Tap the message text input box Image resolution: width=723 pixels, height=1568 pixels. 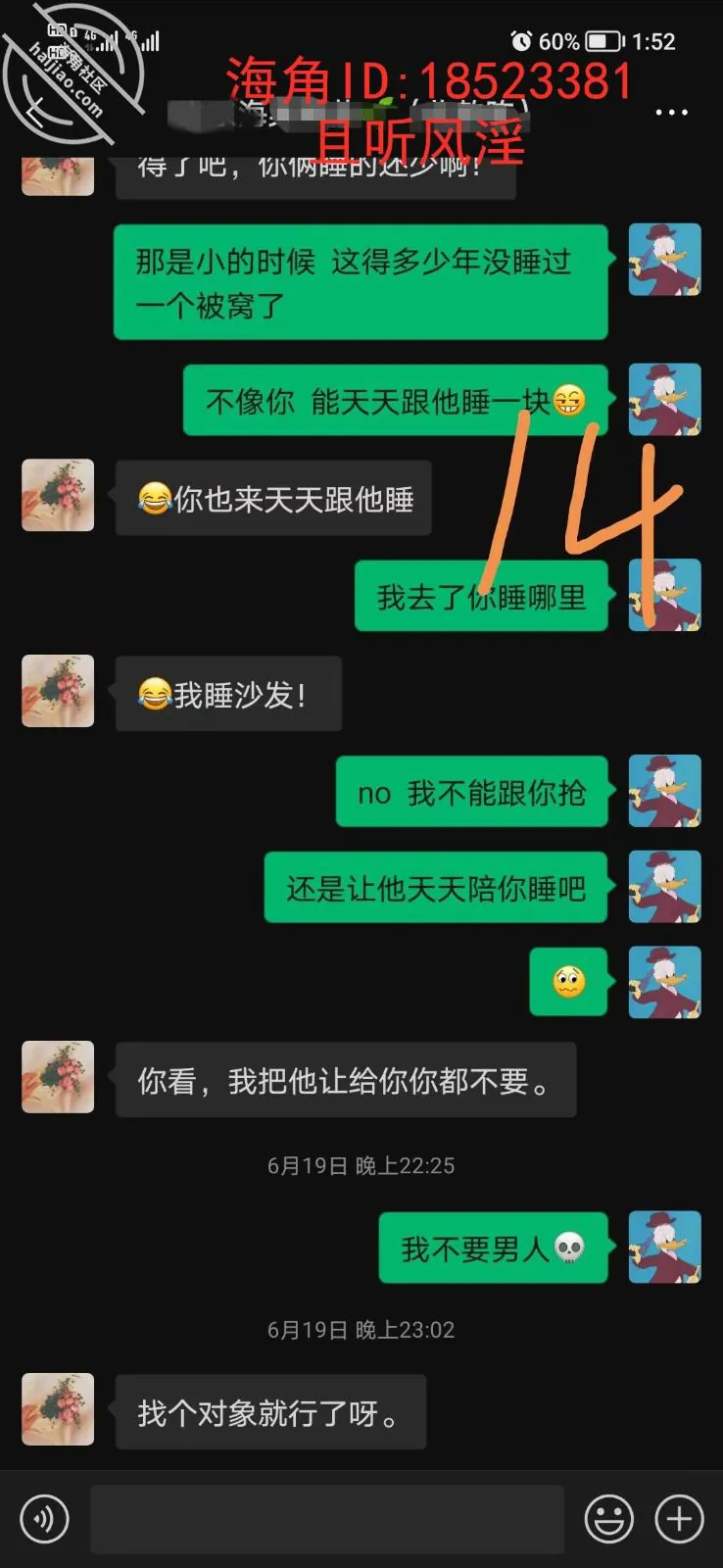point(327,1519)
